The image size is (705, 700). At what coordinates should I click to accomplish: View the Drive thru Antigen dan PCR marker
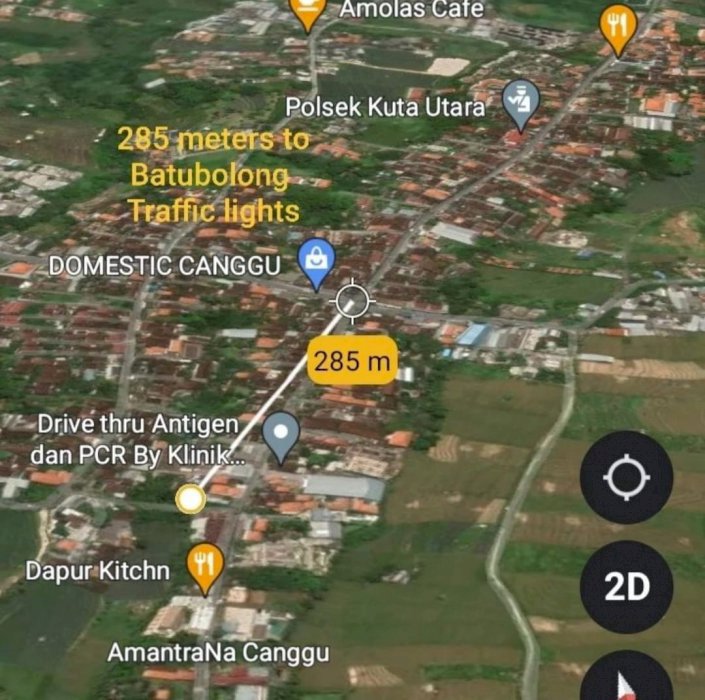pyautogui.click(x=282, y=435)
